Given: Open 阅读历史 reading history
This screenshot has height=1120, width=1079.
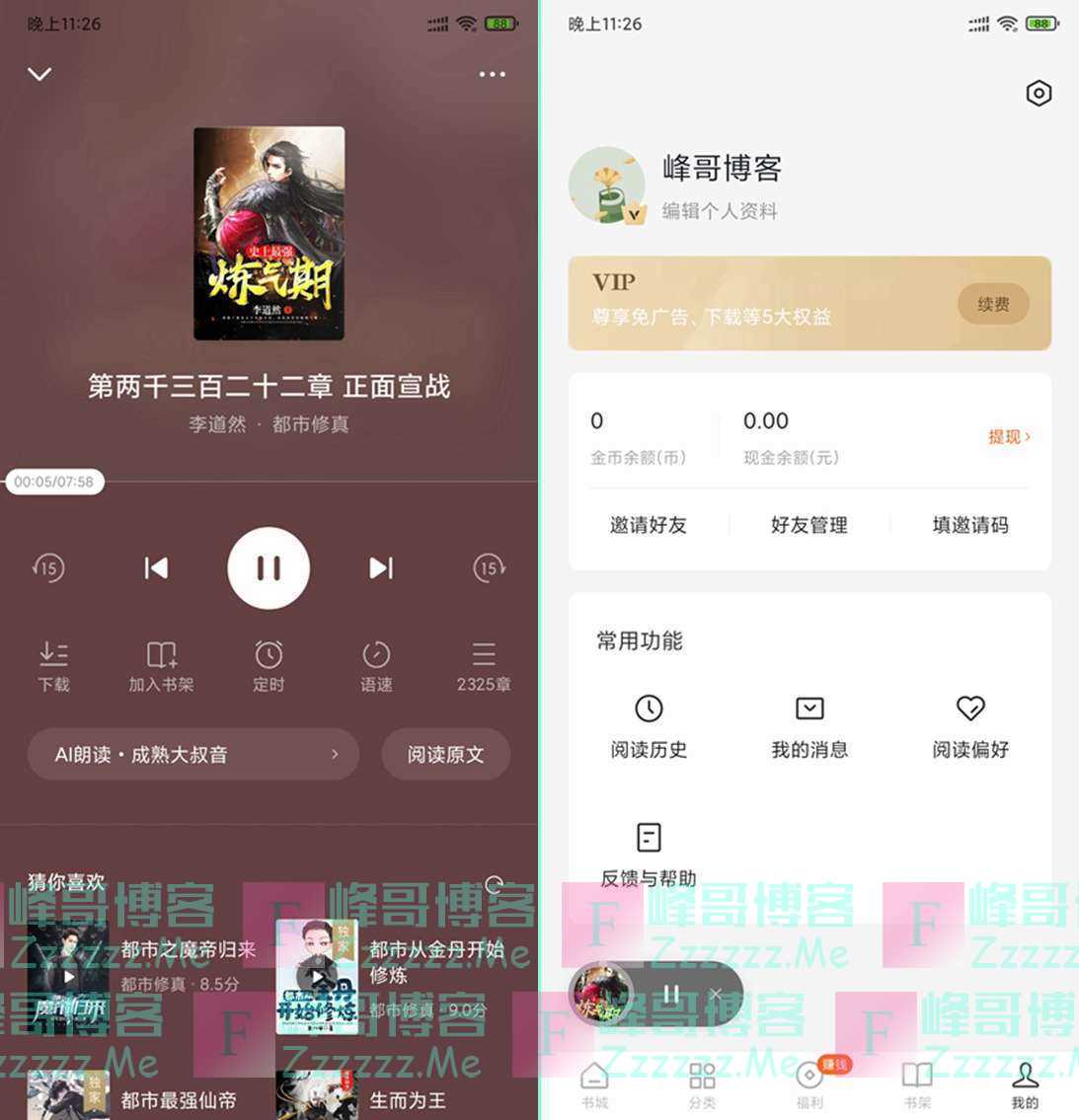Looking at the screenshot, I should pyautogui.click(x=649, y=725).
